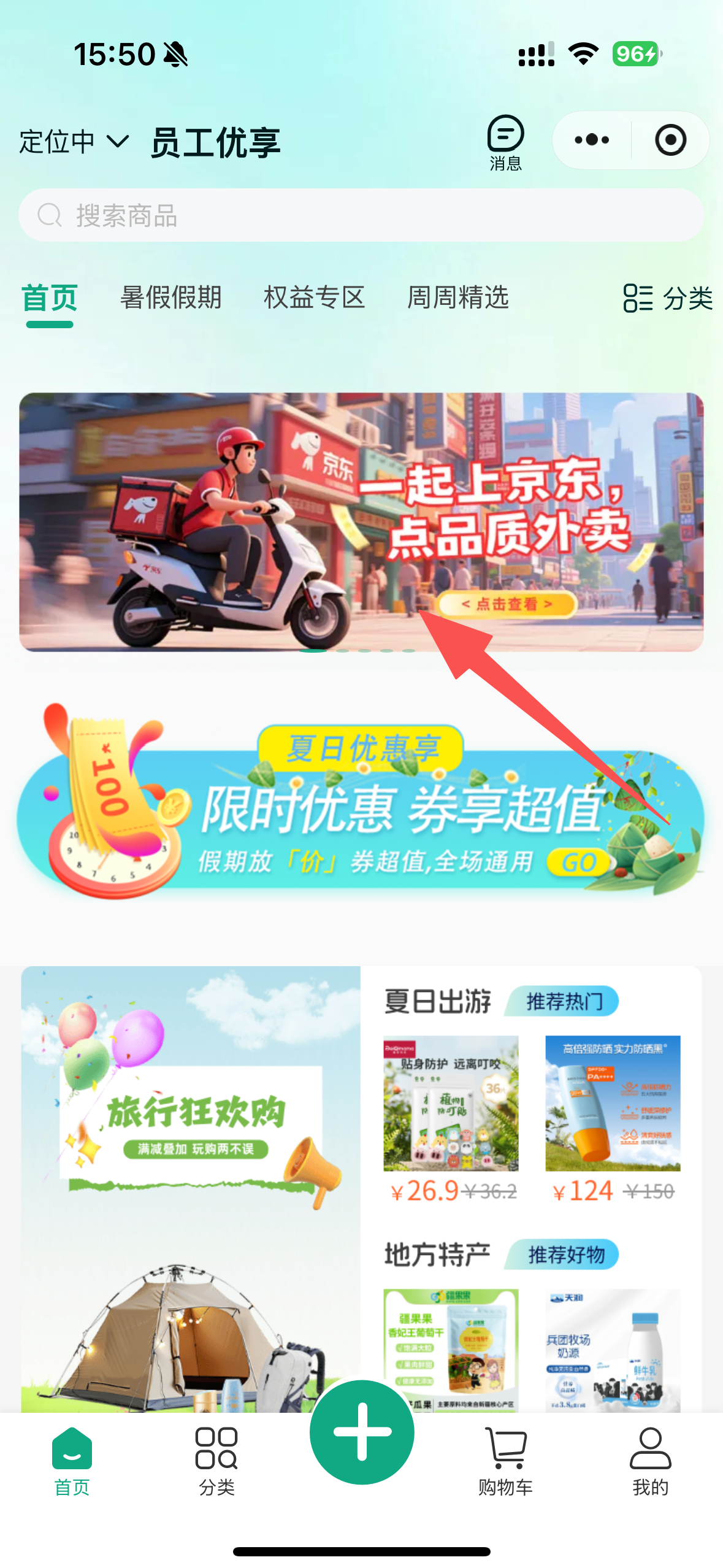Open the 消息 messages icon
This screenshot has height=1568, width=723.
(505, 142)
